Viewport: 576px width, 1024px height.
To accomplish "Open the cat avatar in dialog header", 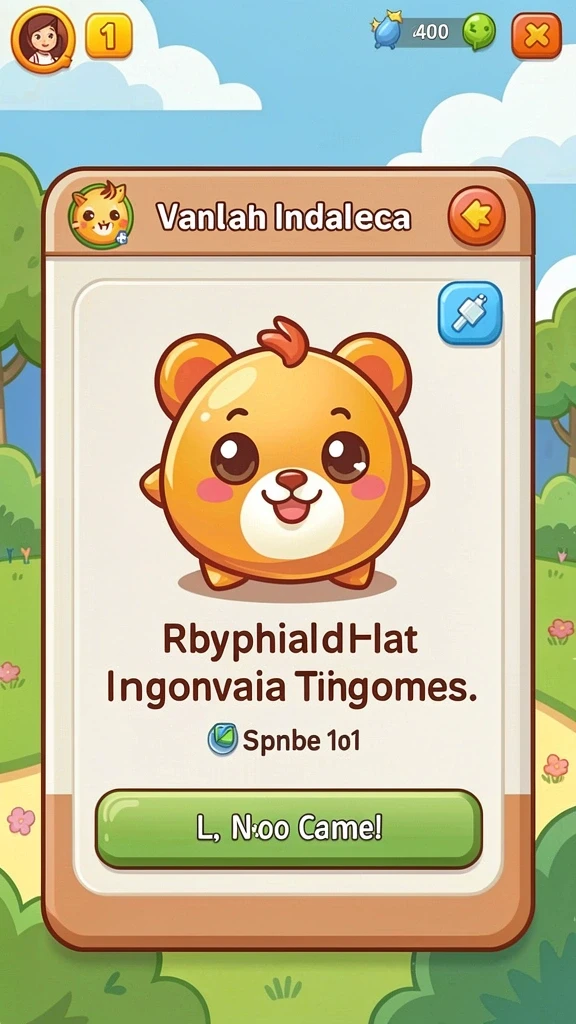I will point(101,216).
